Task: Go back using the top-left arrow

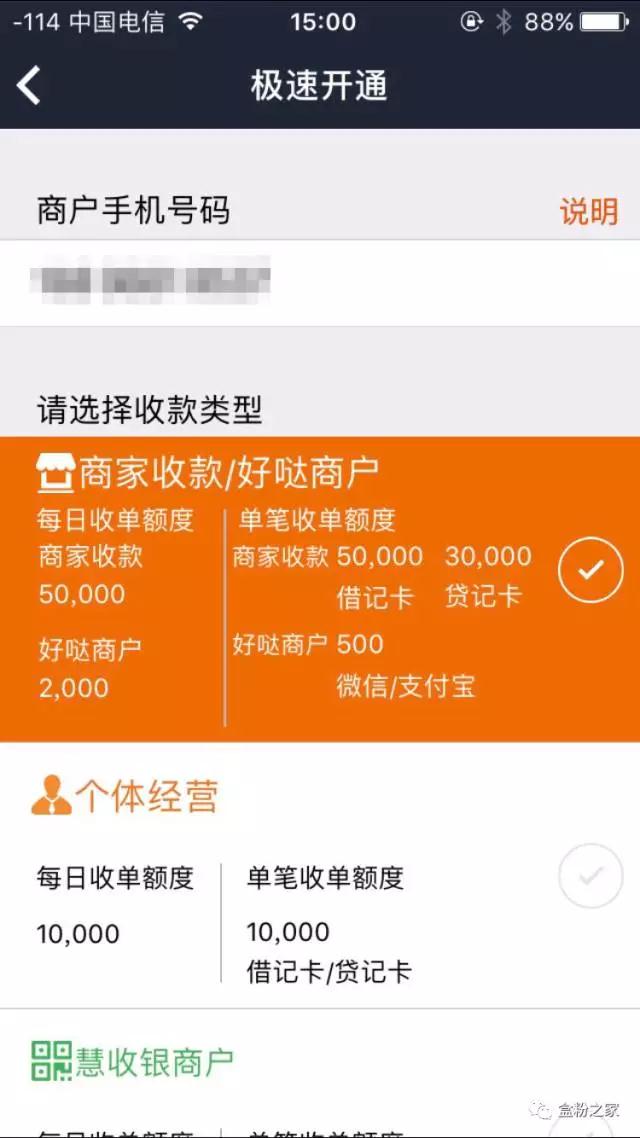Action: [30, 86]
